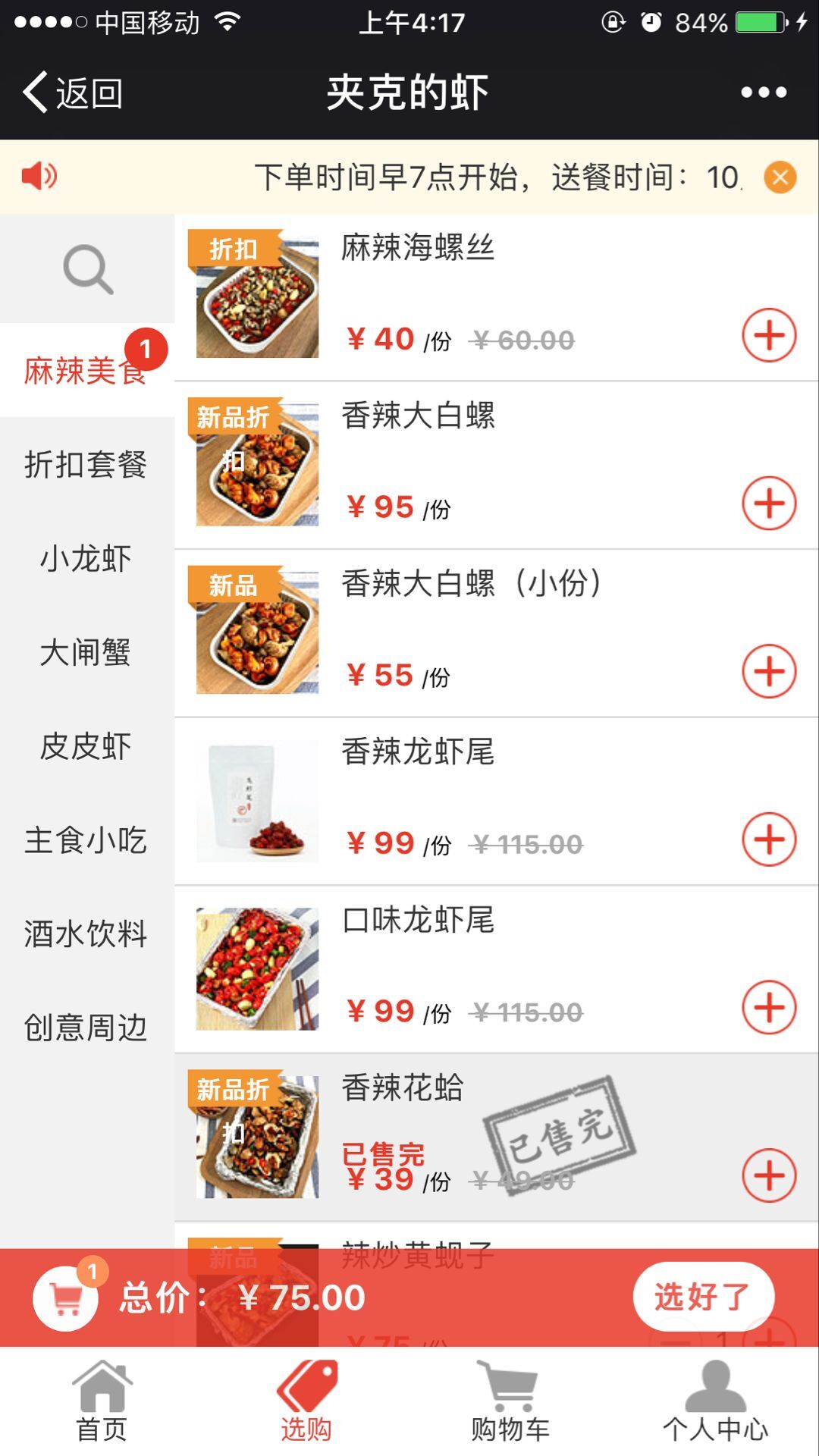Open the search magnifier in sidebar
Screen dimensions: 819x1456
point(88,269)
